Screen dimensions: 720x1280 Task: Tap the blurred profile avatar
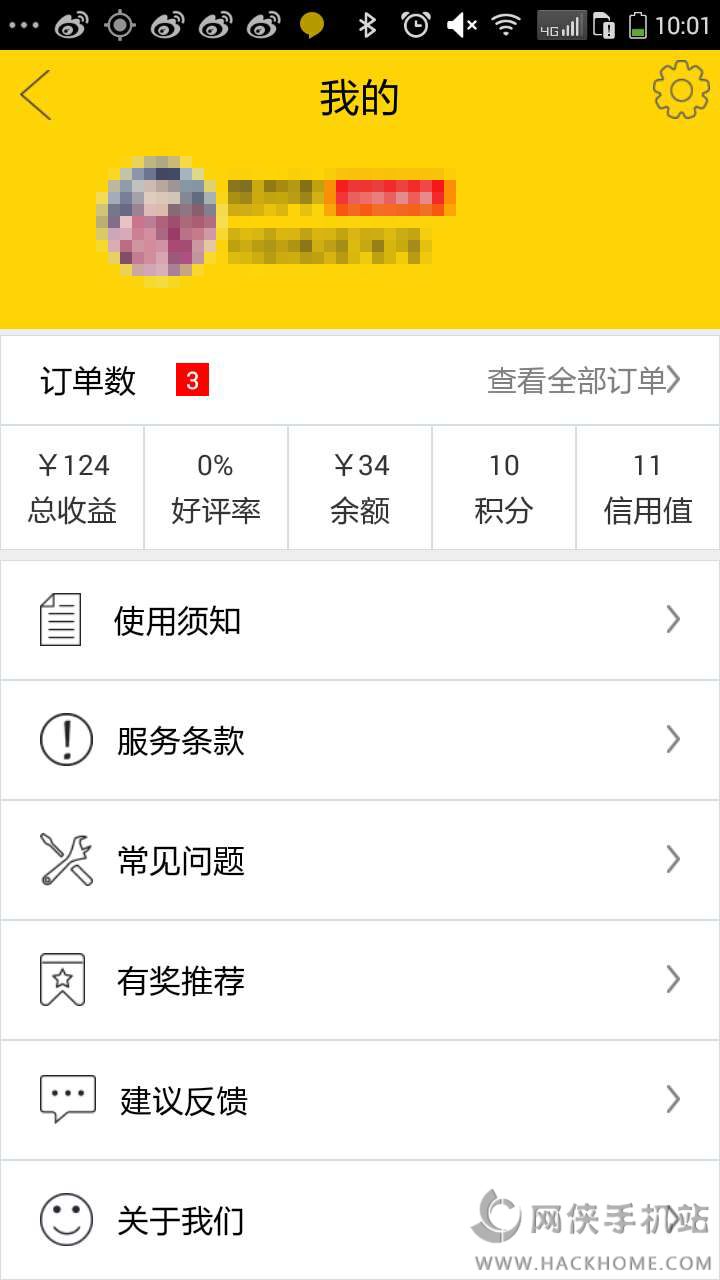pyautogui.click(x=156, y=216)
